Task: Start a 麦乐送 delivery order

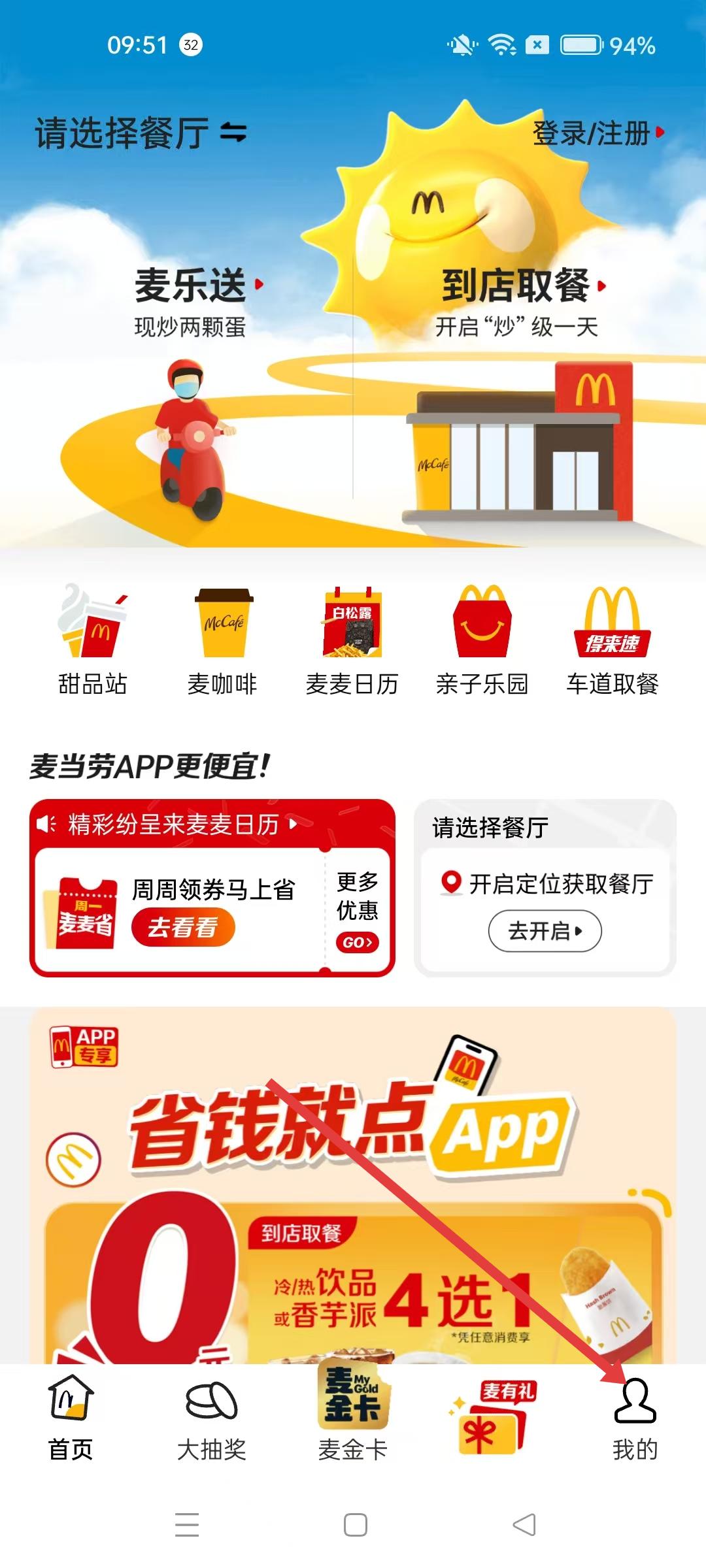Action: (x=190, y=286)
